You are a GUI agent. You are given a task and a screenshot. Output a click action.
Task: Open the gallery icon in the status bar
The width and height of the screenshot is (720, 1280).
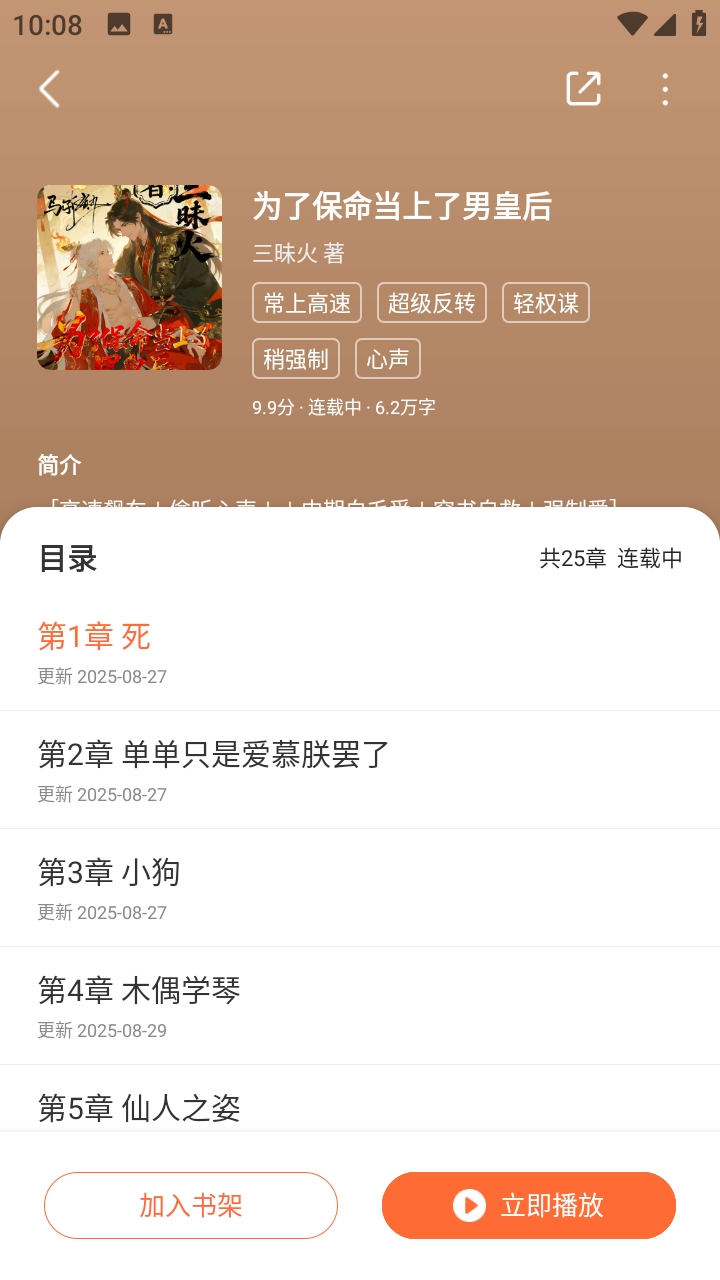(x=121, y=25)
